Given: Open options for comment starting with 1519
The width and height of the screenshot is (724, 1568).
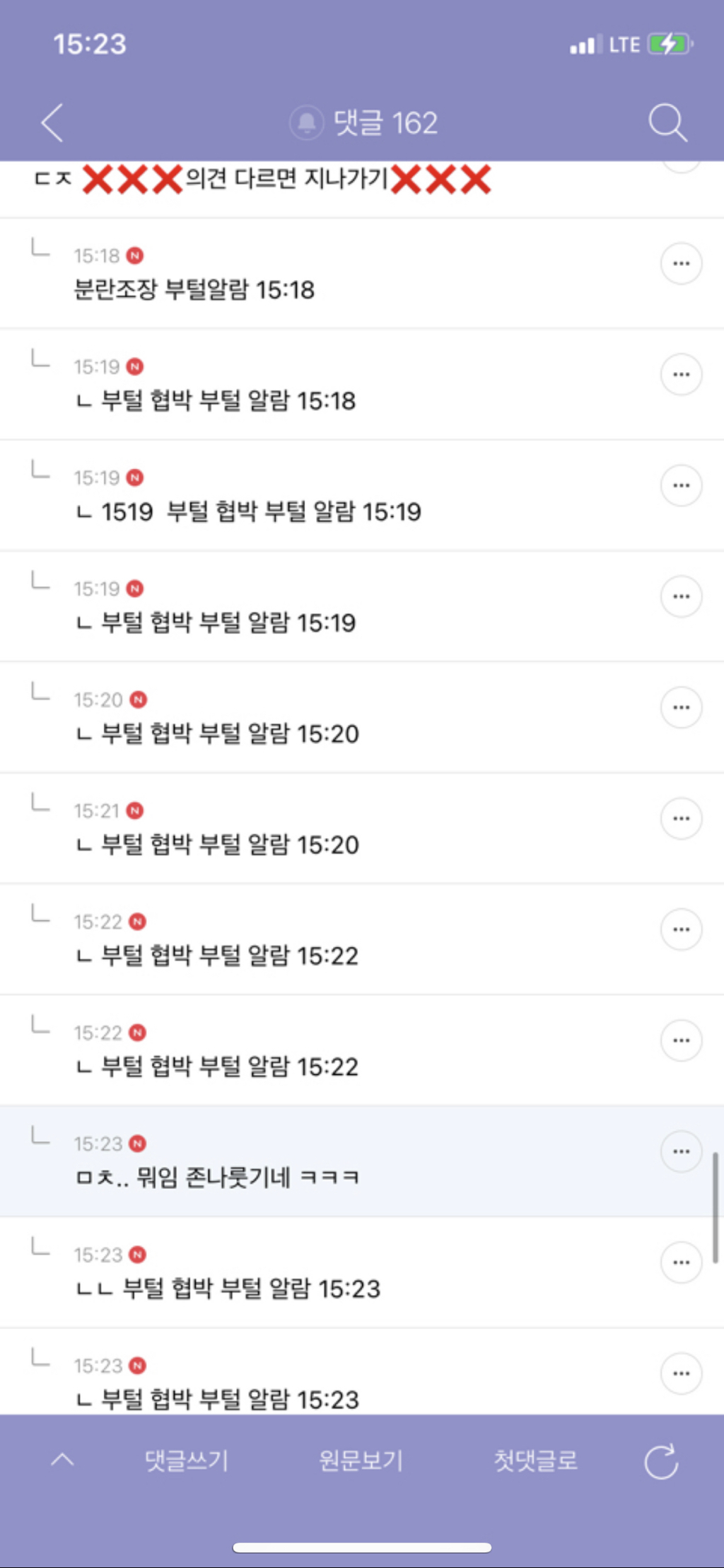Looking at the screenshot, I should 681,486.
